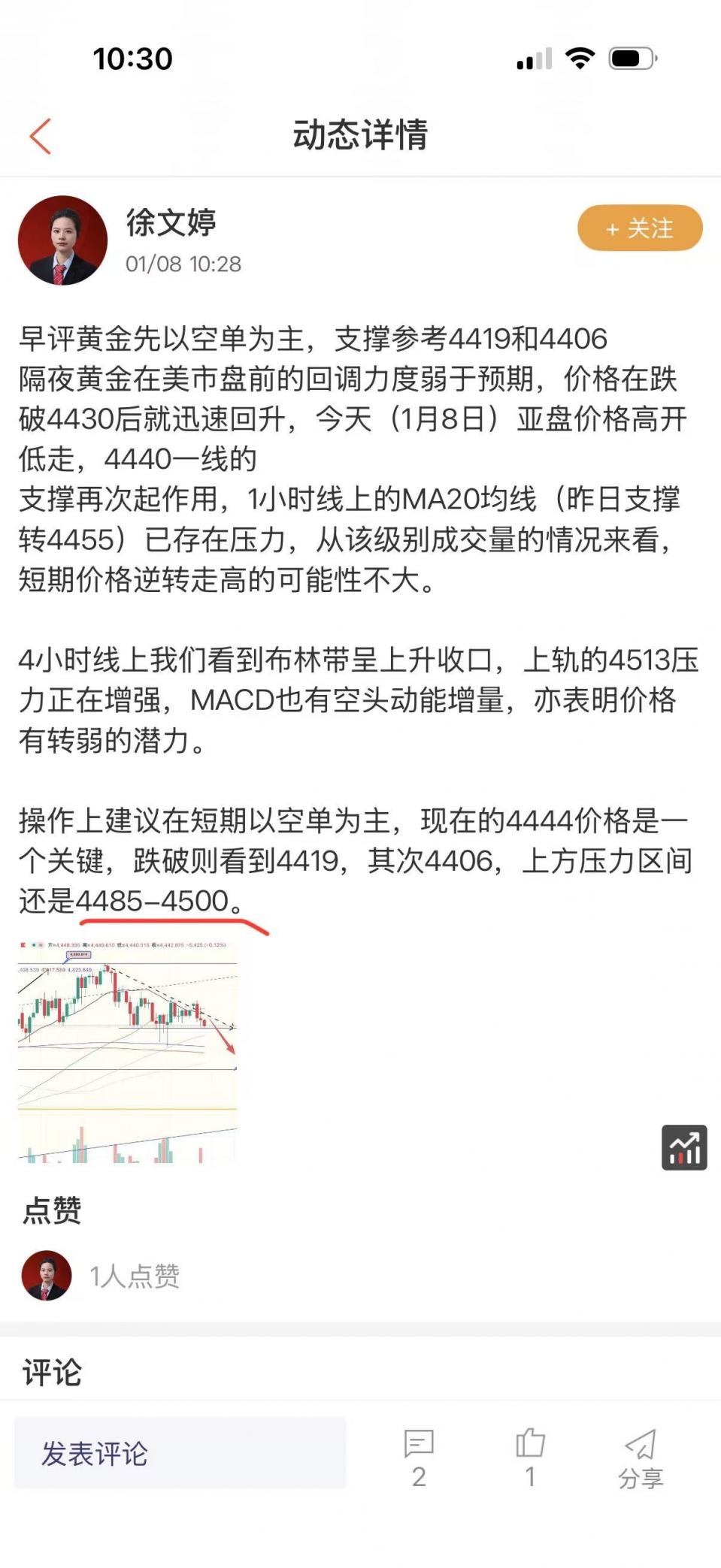View the comments via the comment icon

pyautogui.click(x=419, y=1457)
